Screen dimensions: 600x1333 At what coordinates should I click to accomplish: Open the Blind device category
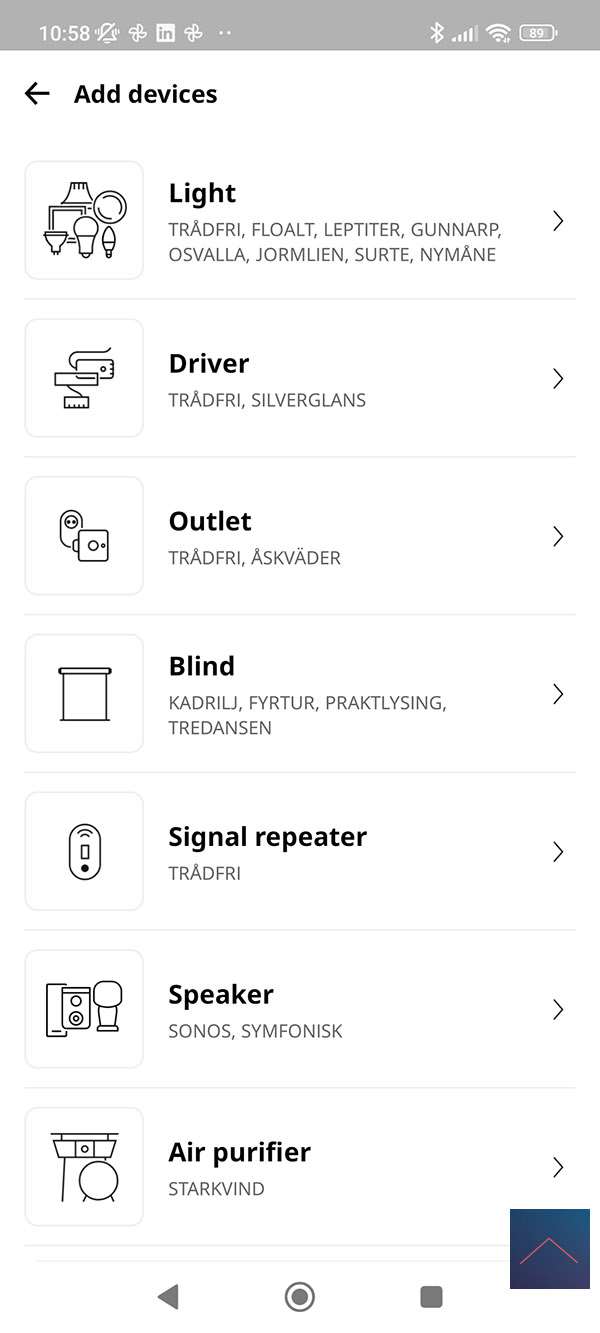click(x=300, y=694)
